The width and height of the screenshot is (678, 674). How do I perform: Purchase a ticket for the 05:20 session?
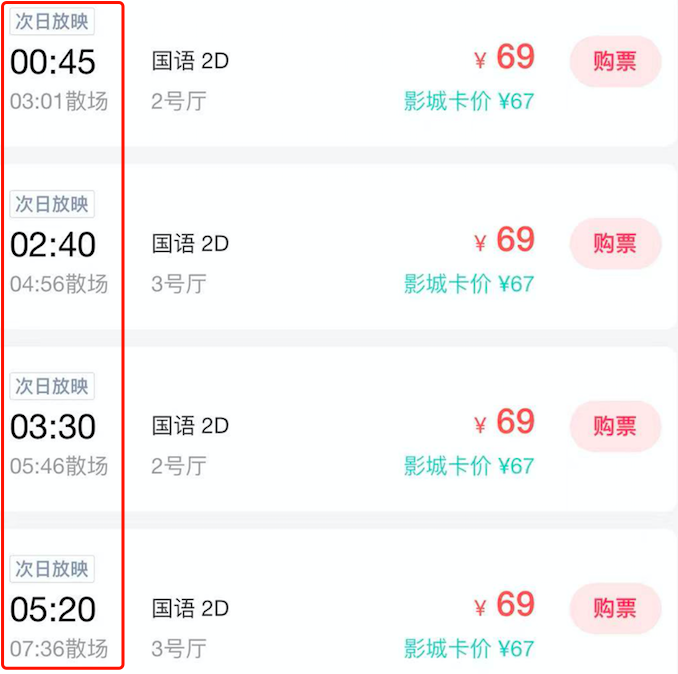tap(614, 608)
